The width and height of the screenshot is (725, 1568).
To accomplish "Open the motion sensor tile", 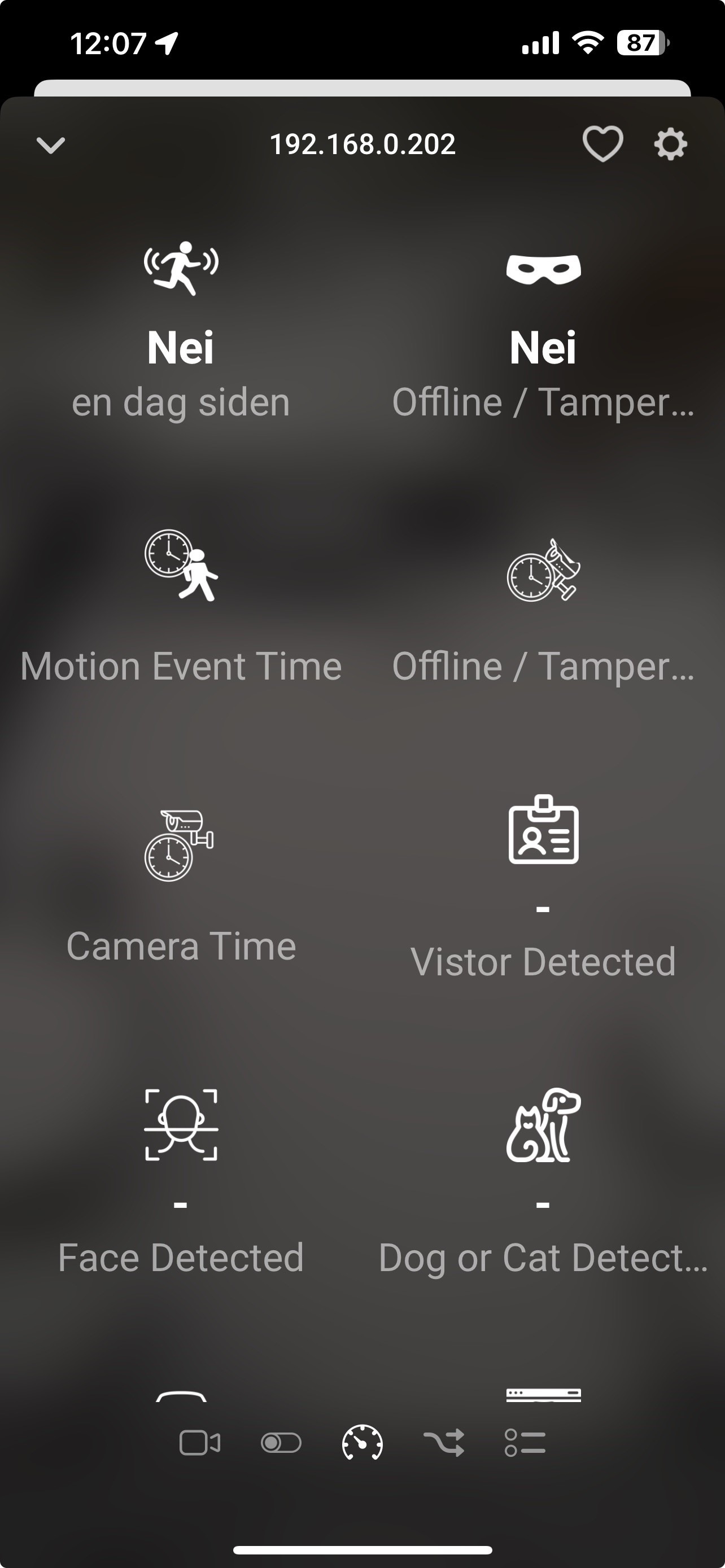I will point(181,329).
